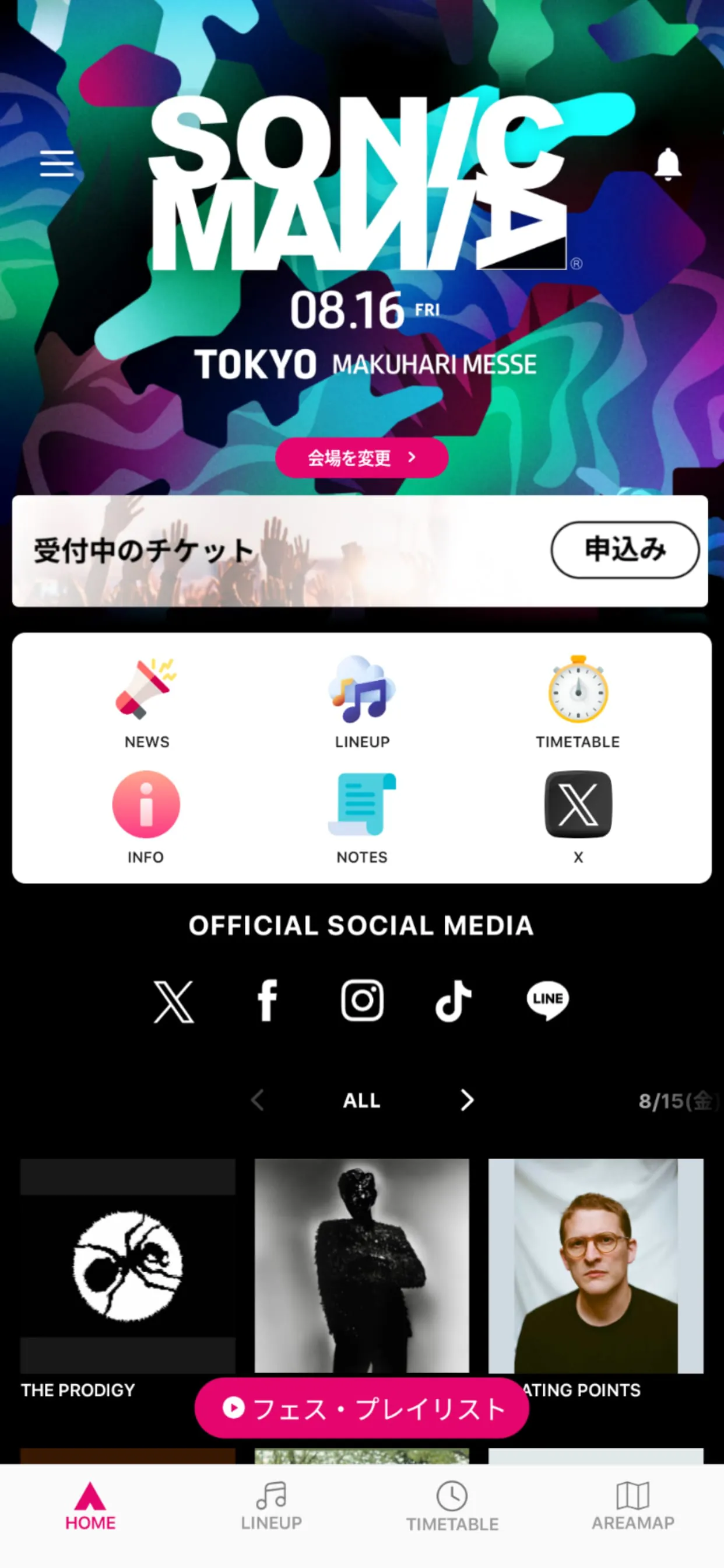Open the notifications bell

(667, 164)
